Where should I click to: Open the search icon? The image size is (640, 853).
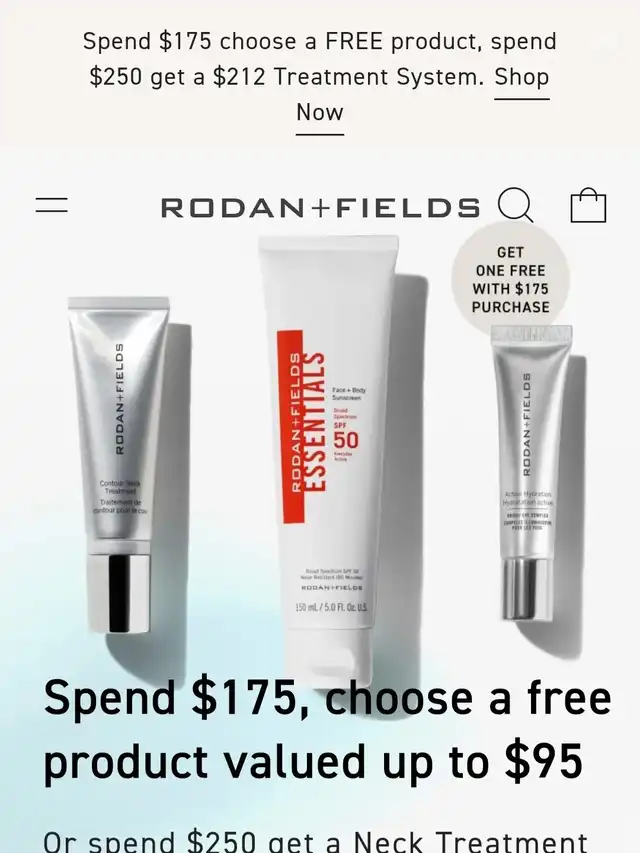515,206
